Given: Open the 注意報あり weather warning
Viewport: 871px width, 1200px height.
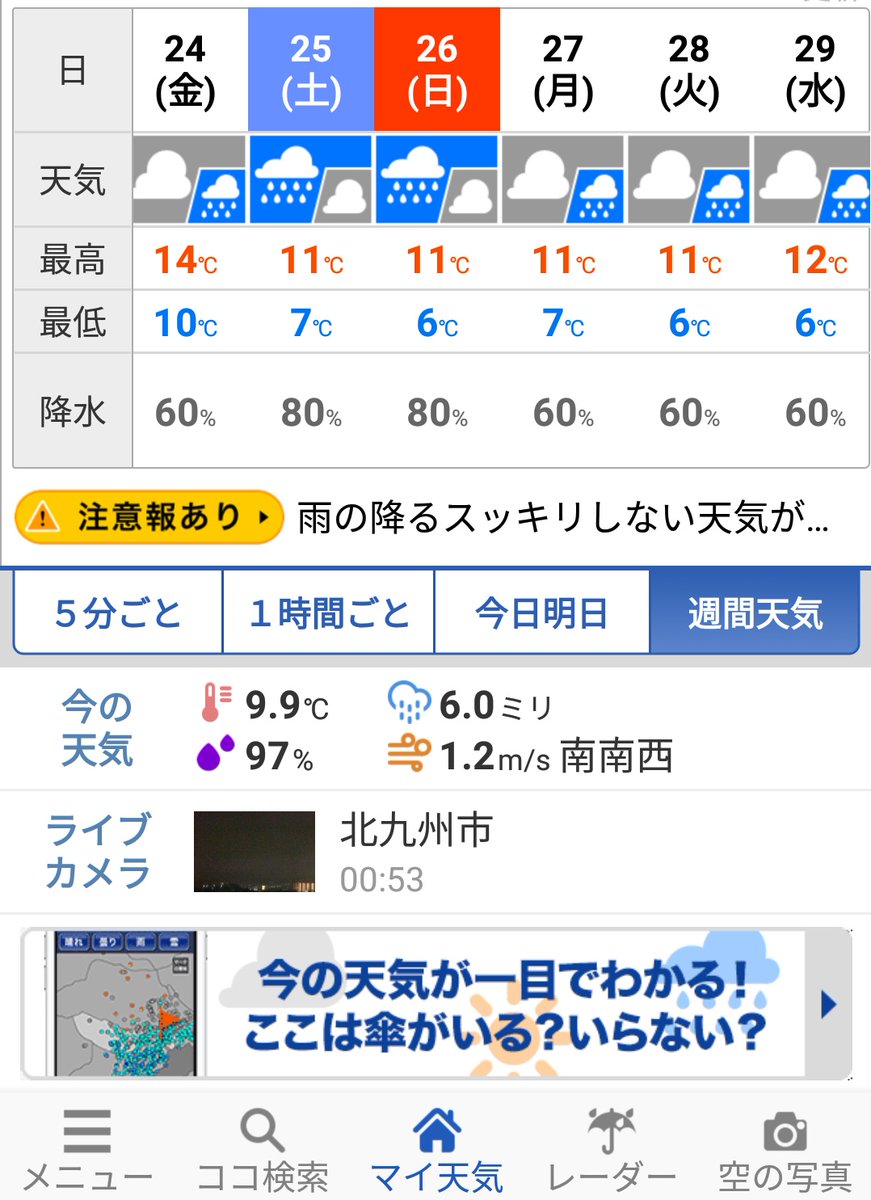Looking at the screenshot, I should pos(148,517).
